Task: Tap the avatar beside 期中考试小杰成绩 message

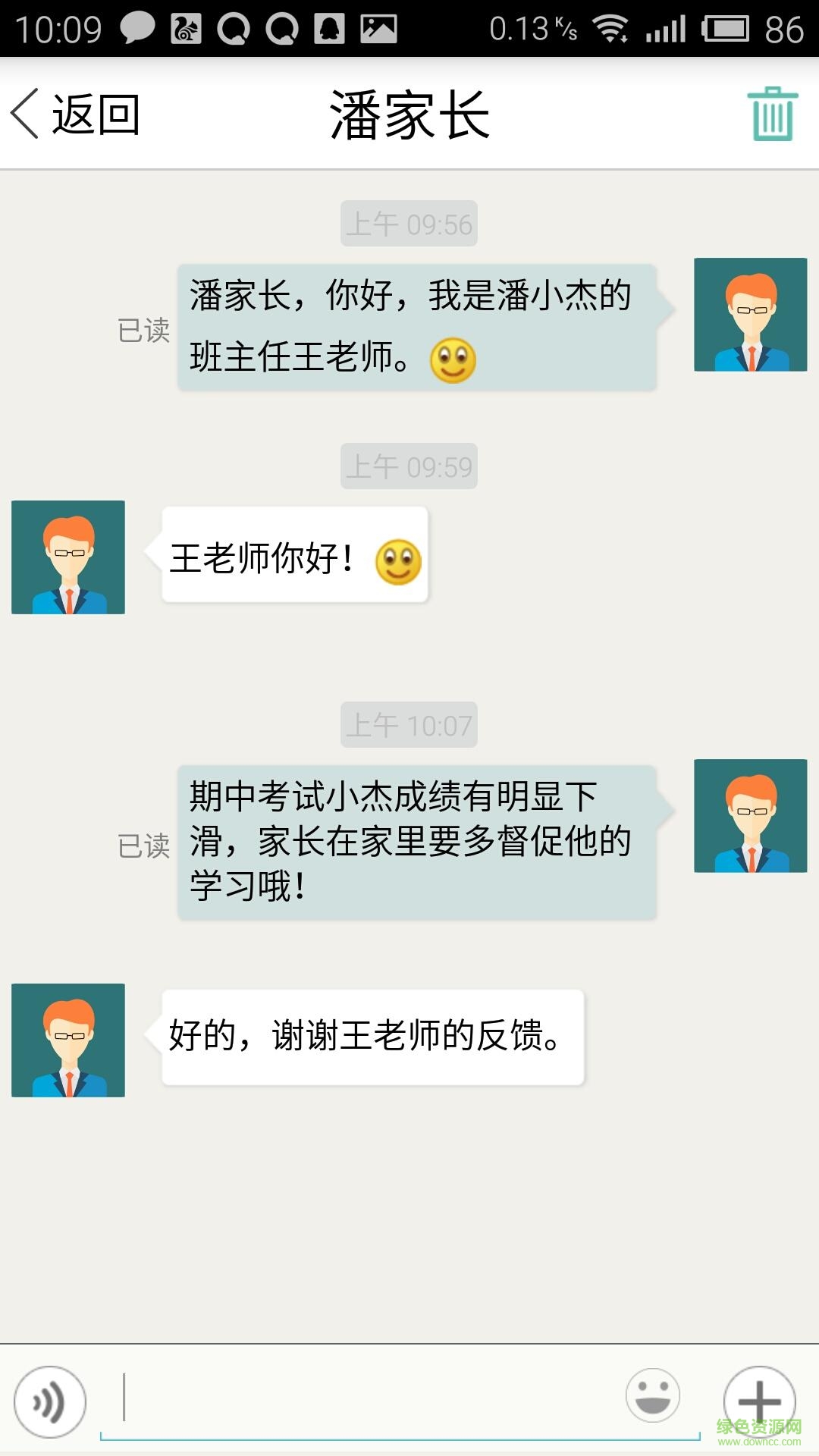Action: [750, 816]
